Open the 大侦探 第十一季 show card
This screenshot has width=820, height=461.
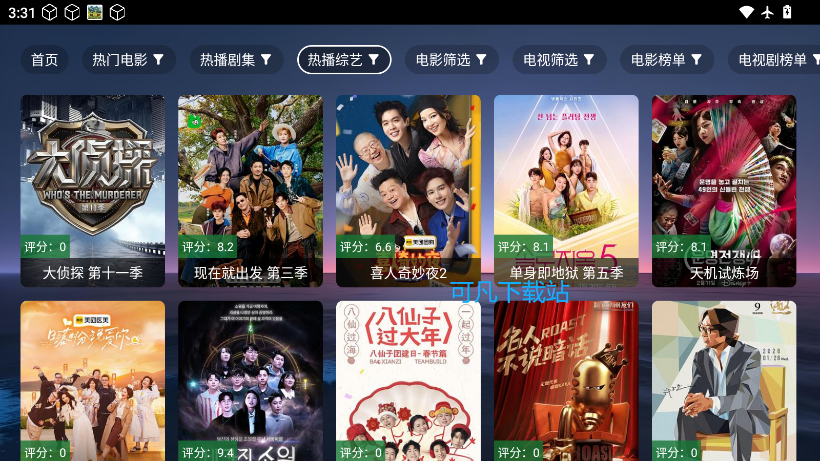[x=93, y=190]
